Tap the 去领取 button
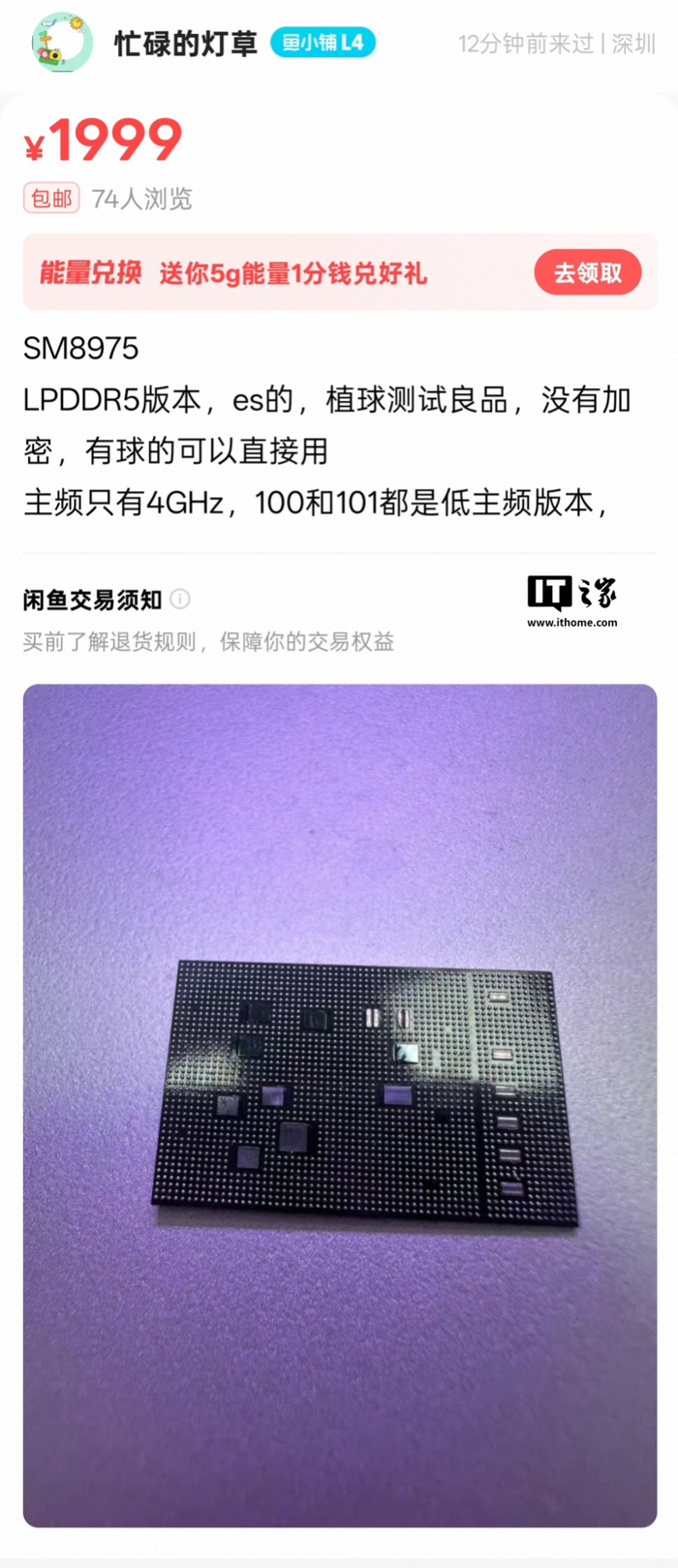Viewport: 678px width, 1568px height. pyautogui.click(x=588, y=272)
